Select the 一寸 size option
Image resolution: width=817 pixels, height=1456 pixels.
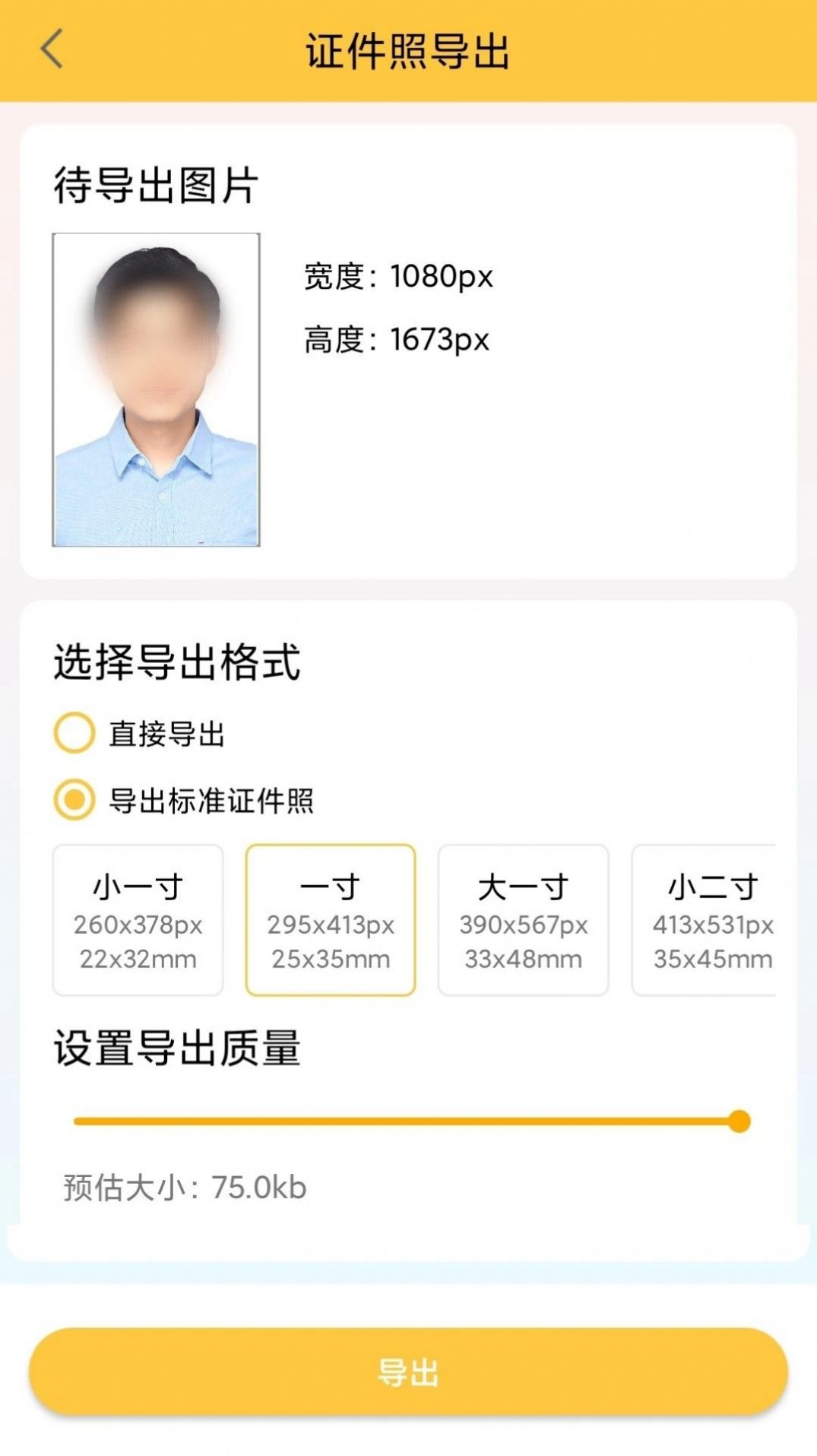click(330, 920)
